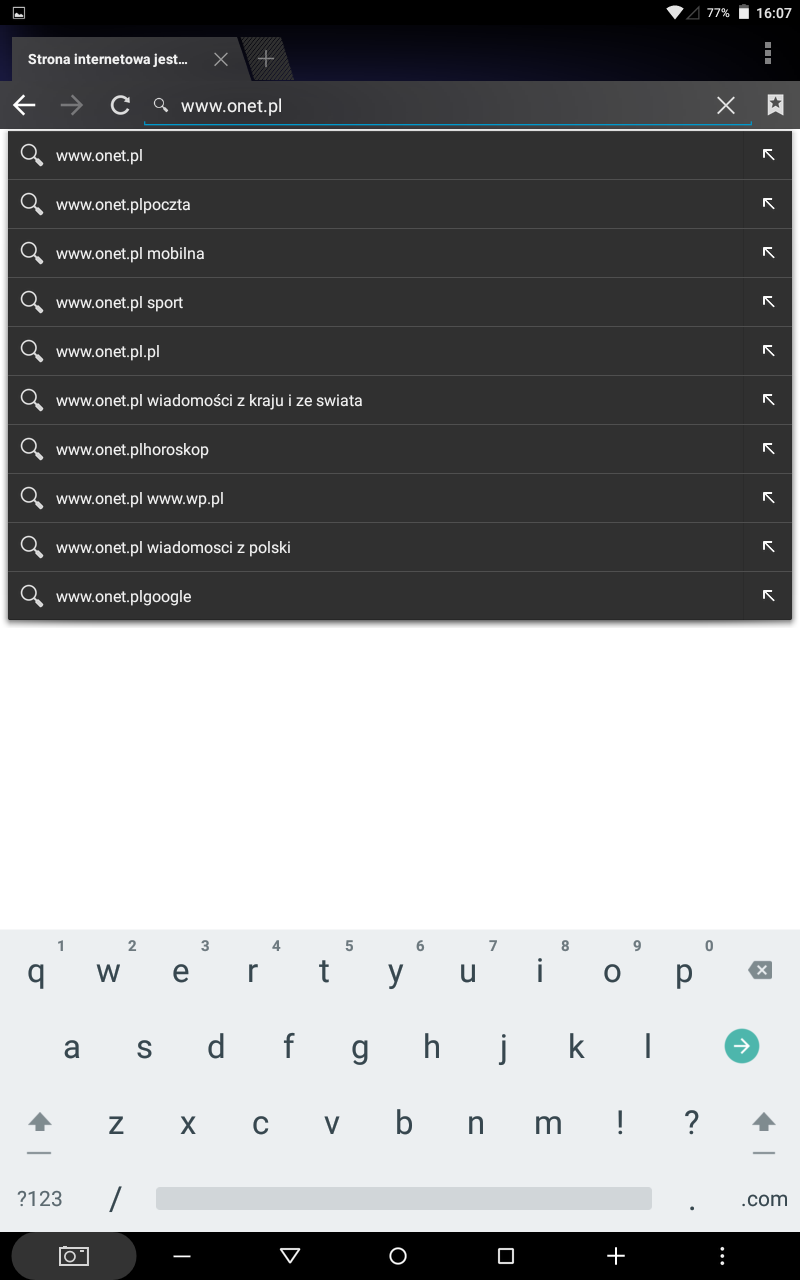Take a screenshot with the camera button

(x=74, y=1256)
